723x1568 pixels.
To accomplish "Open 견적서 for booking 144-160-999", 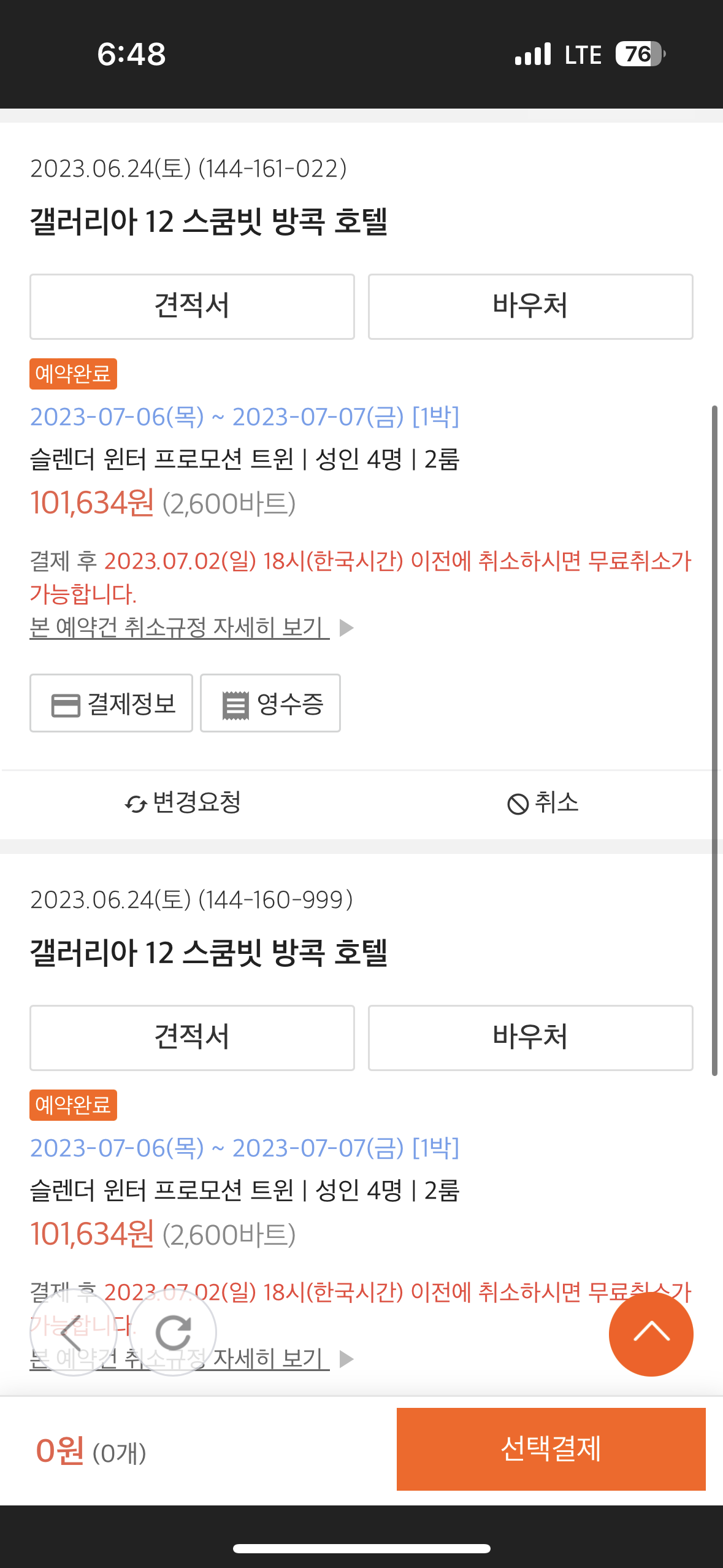I will click(x=192, y=1037).
